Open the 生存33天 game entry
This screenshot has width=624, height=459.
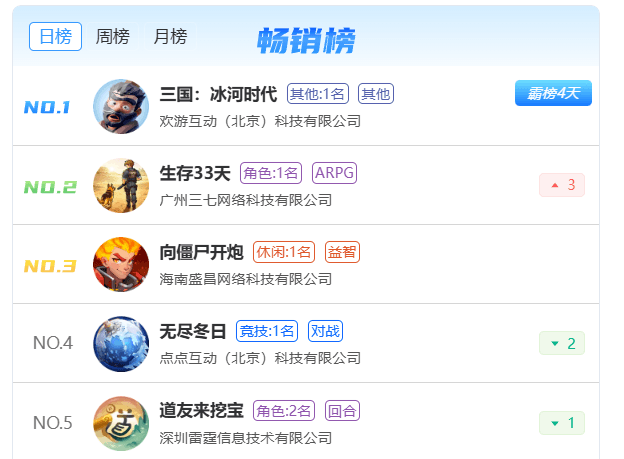click(x=195, y=173)
